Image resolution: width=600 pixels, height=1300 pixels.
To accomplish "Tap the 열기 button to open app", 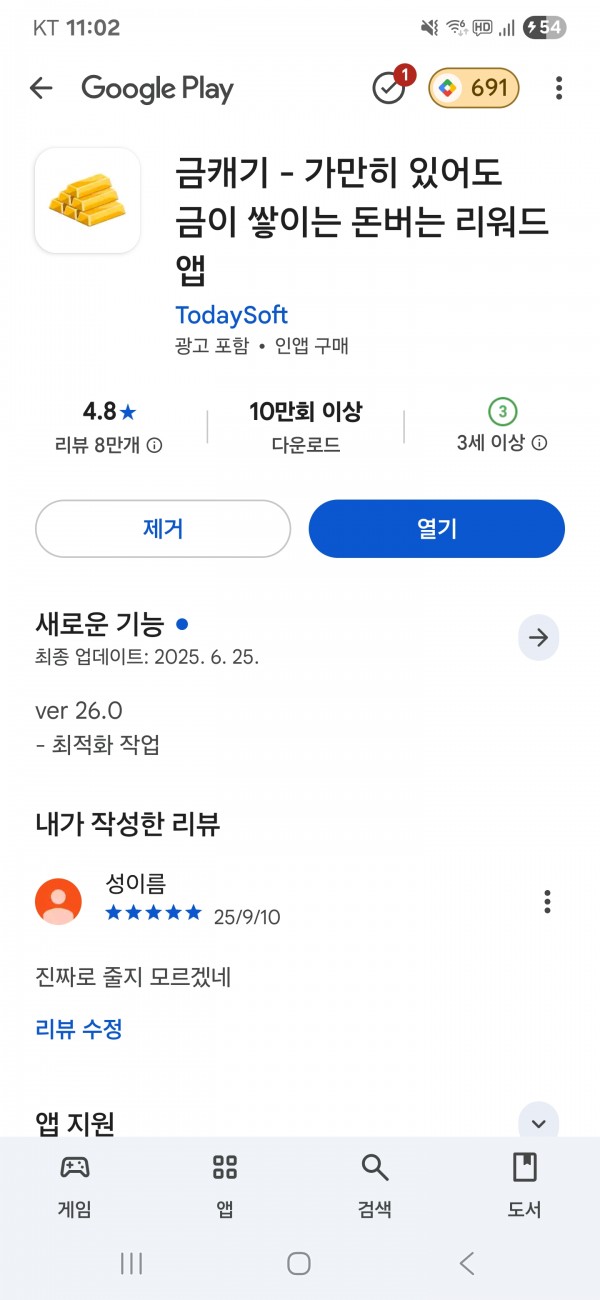I will 437,529.
